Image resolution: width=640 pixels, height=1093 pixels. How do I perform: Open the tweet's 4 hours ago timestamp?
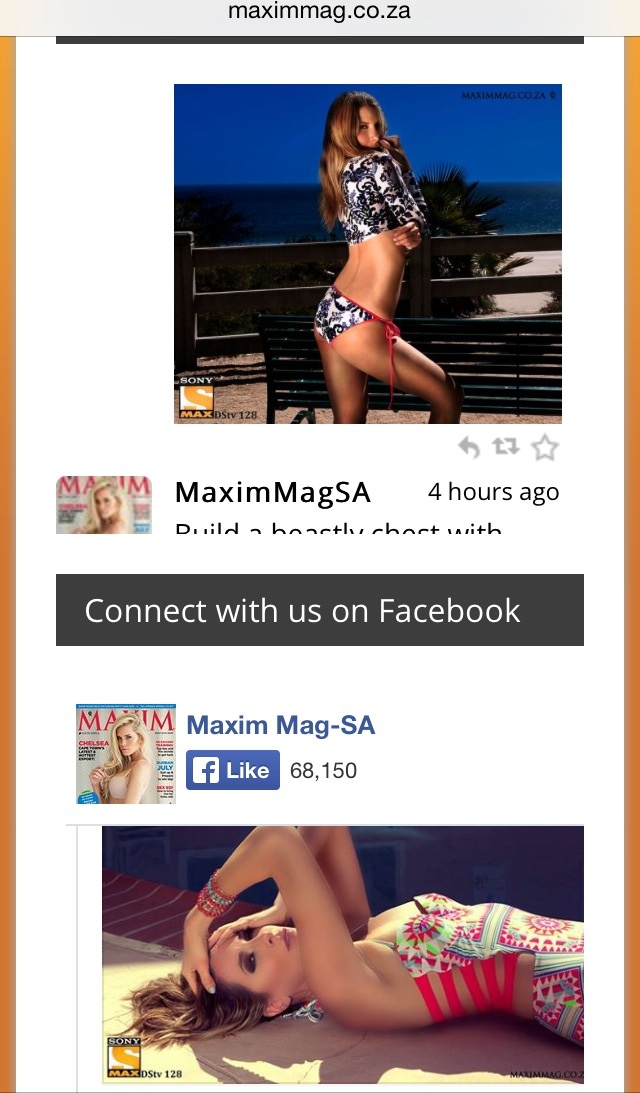(x=494, y=492)
